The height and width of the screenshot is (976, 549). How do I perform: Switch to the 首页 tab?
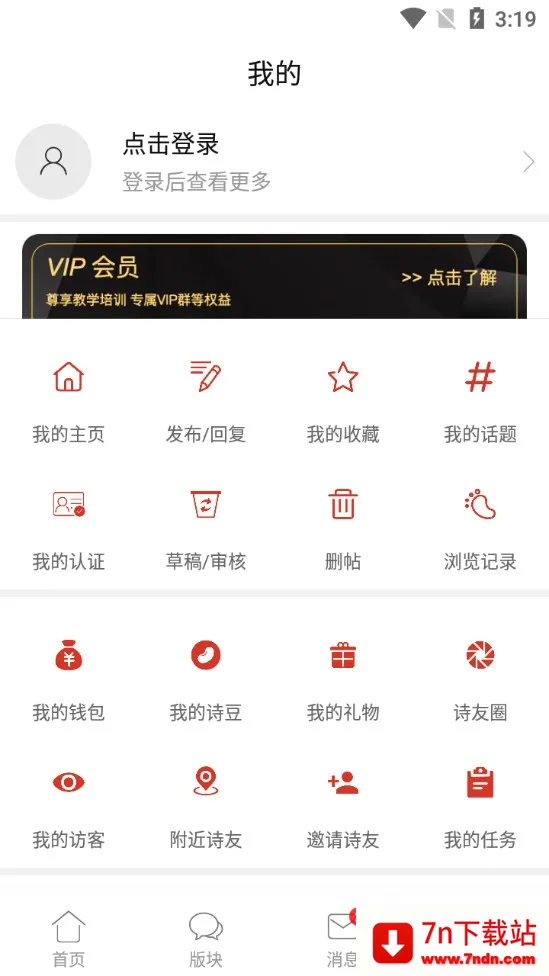(68, 939)
